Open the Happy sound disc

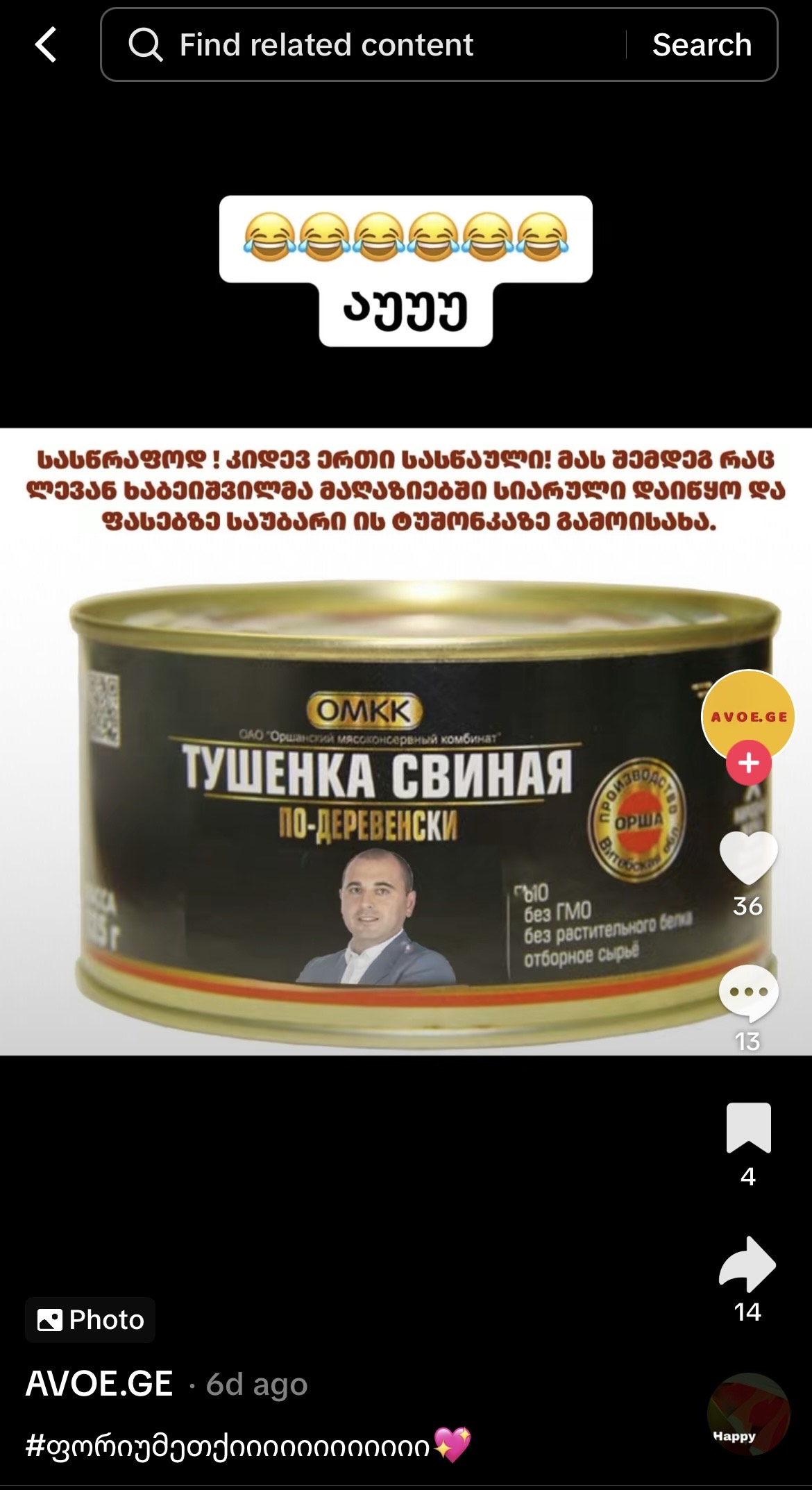pyautogui.click(x=748, y=1414)
